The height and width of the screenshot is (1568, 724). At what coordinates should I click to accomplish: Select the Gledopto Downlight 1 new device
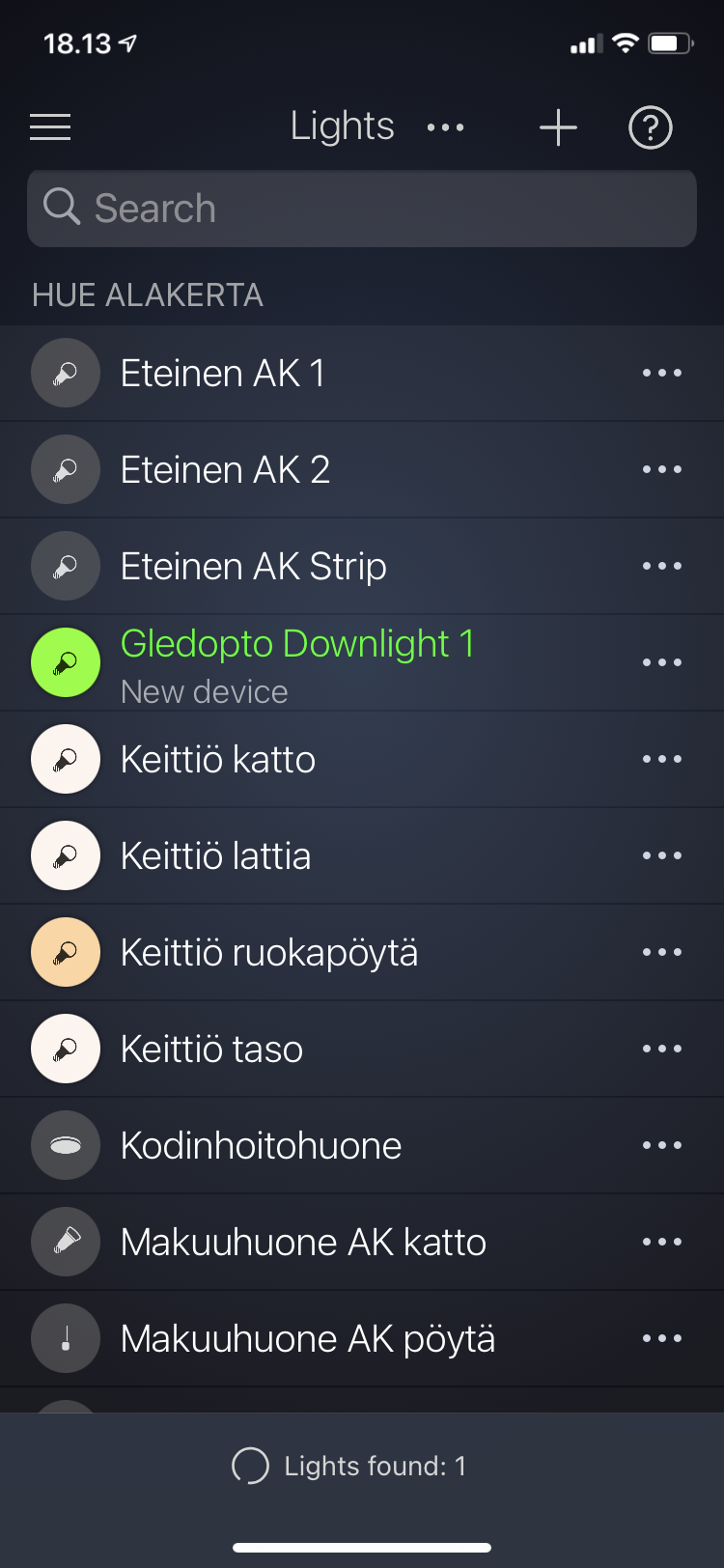297,663
